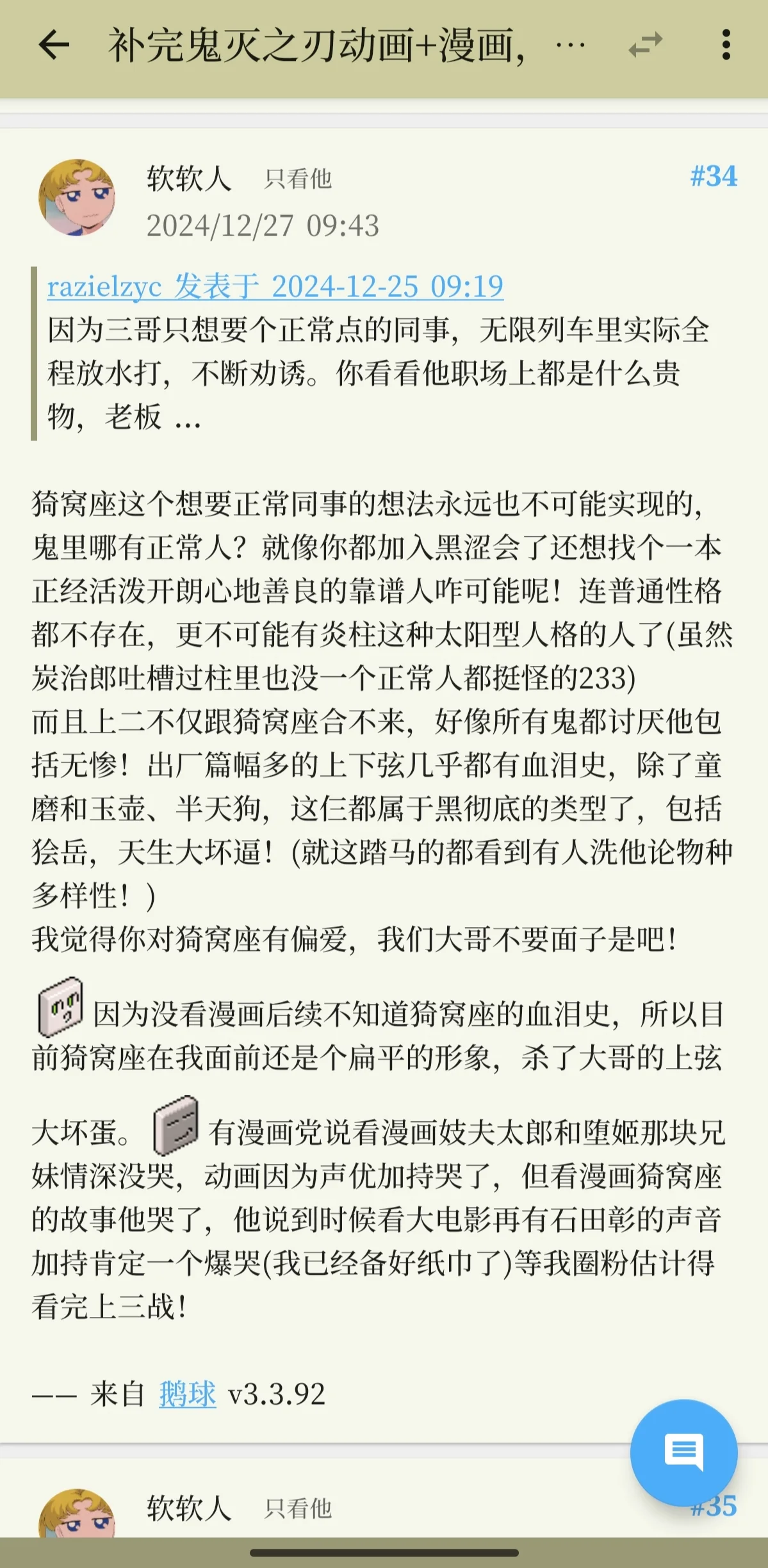Open floor number #34
Image resolution: width=768 pixels, height=1568 pixels.
click(713, 176)
